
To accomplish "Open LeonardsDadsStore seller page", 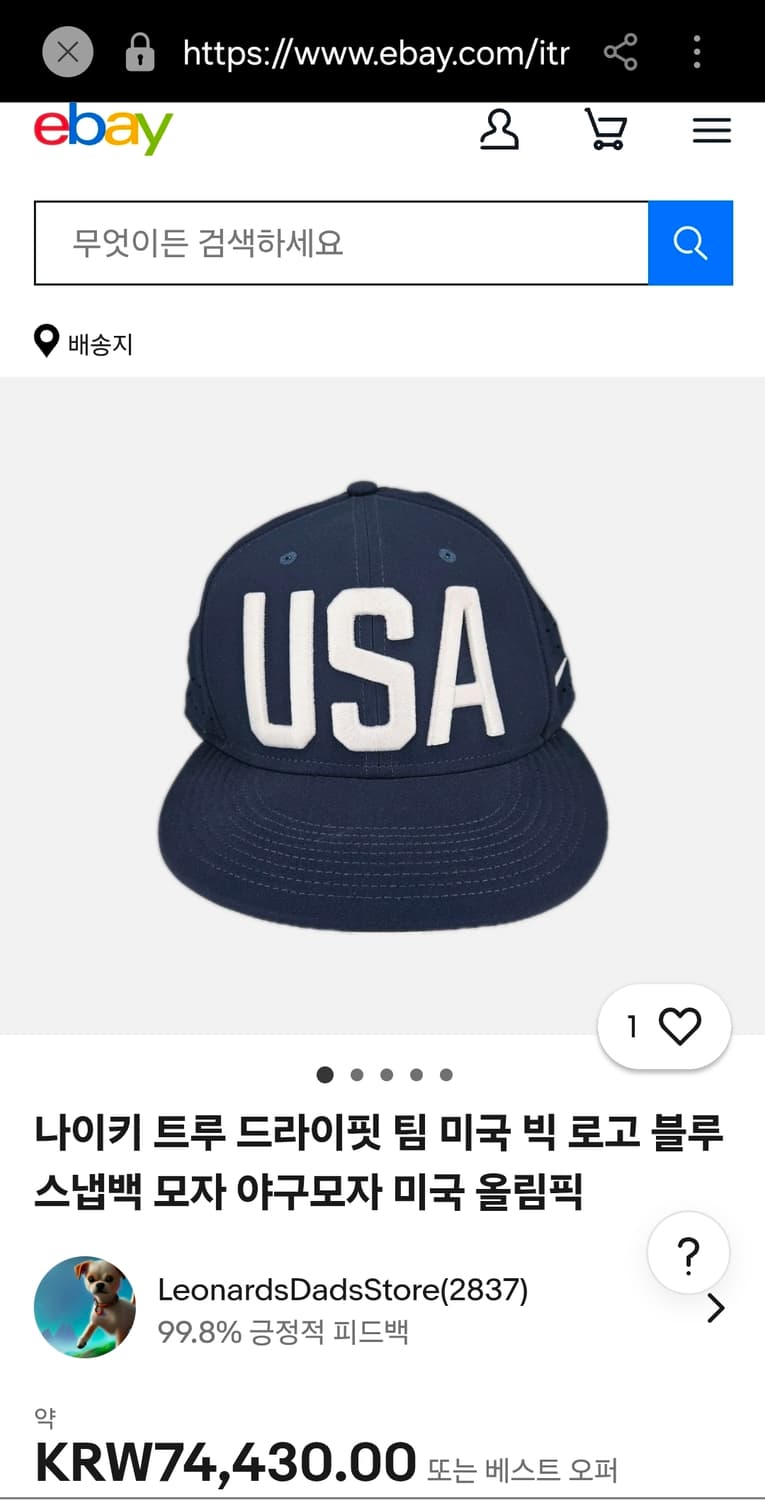I will click(344, 1290).
